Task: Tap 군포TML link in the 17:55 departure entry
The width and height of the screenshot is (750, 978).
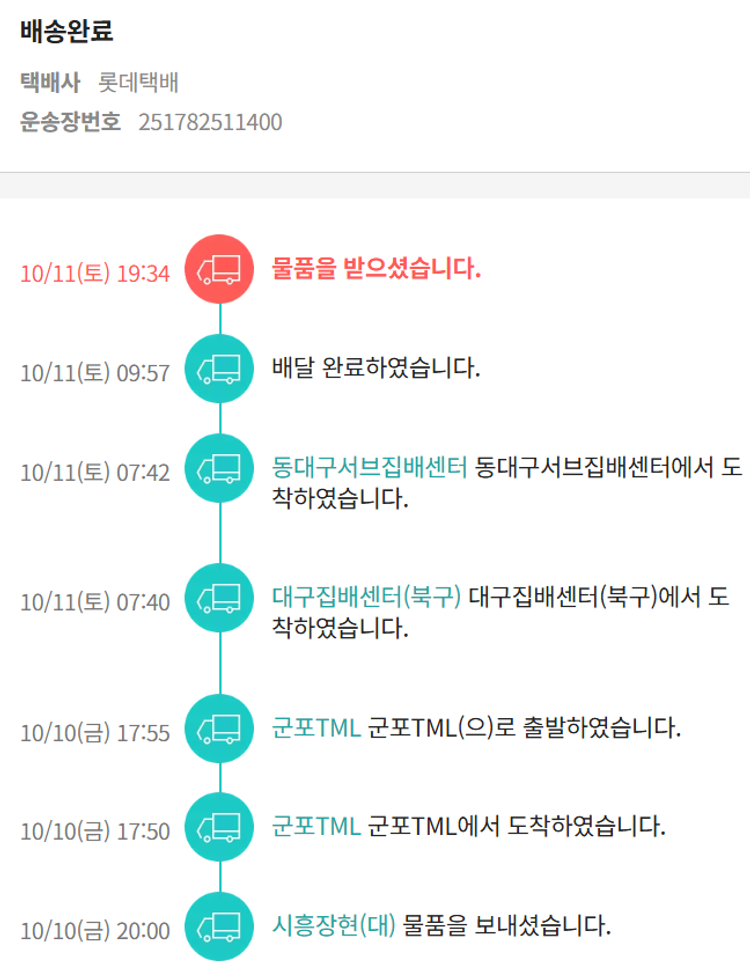Action: click(x=316, y=727)
